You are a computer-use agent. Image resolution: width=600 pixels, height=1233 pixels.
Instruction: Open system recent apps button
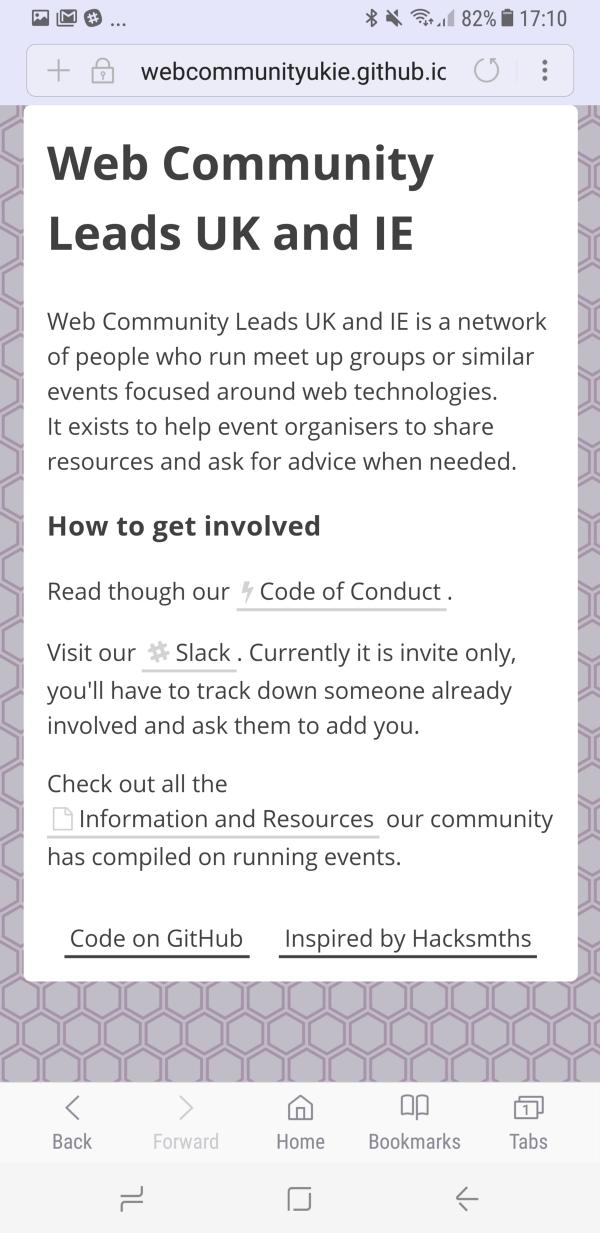tap(132, 1199)
